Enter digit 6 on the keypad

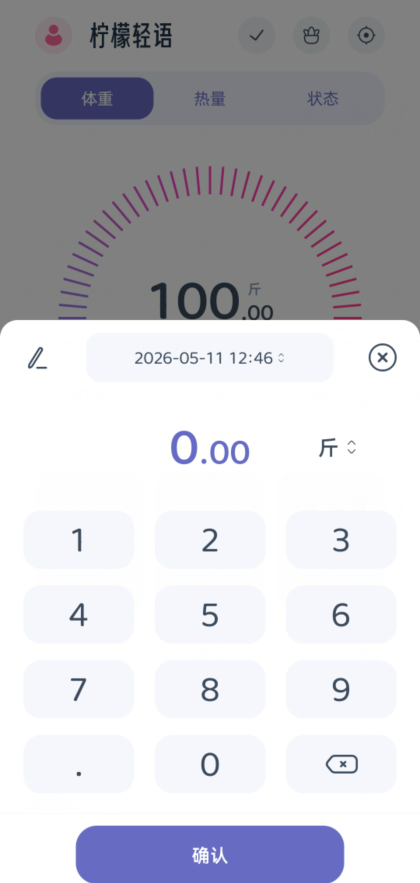pos(341,615)
